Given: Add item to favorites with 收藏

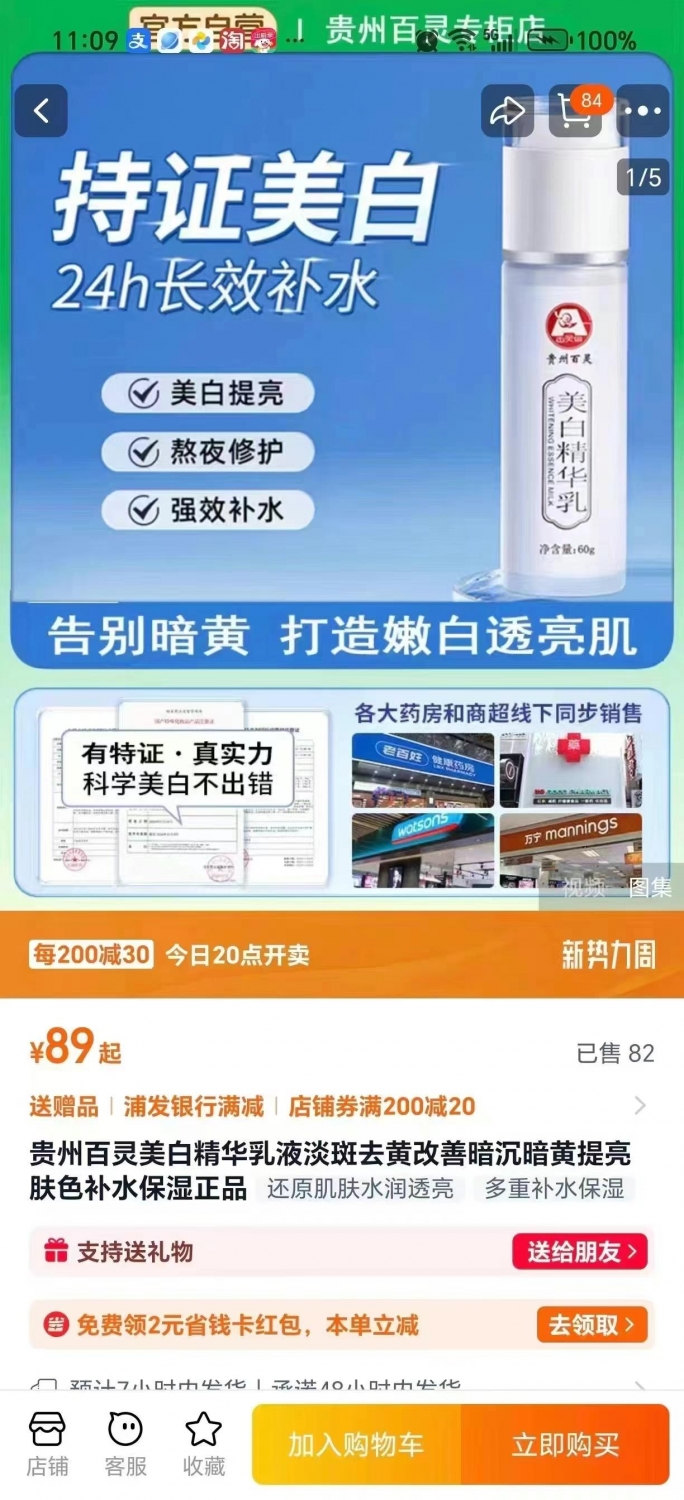Looking at the screenshot, I should [204, 1445].
